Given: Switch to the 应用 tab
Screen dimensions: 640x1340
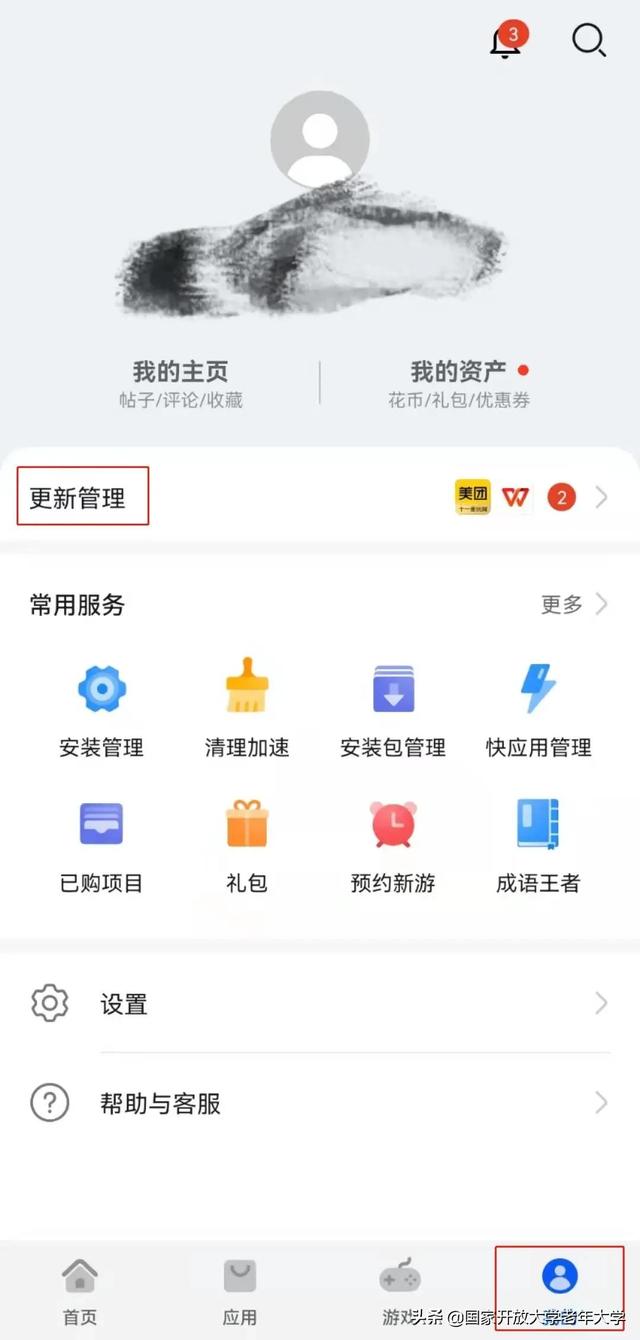Looking at the screenshot, I should (x=240, y=1289).
